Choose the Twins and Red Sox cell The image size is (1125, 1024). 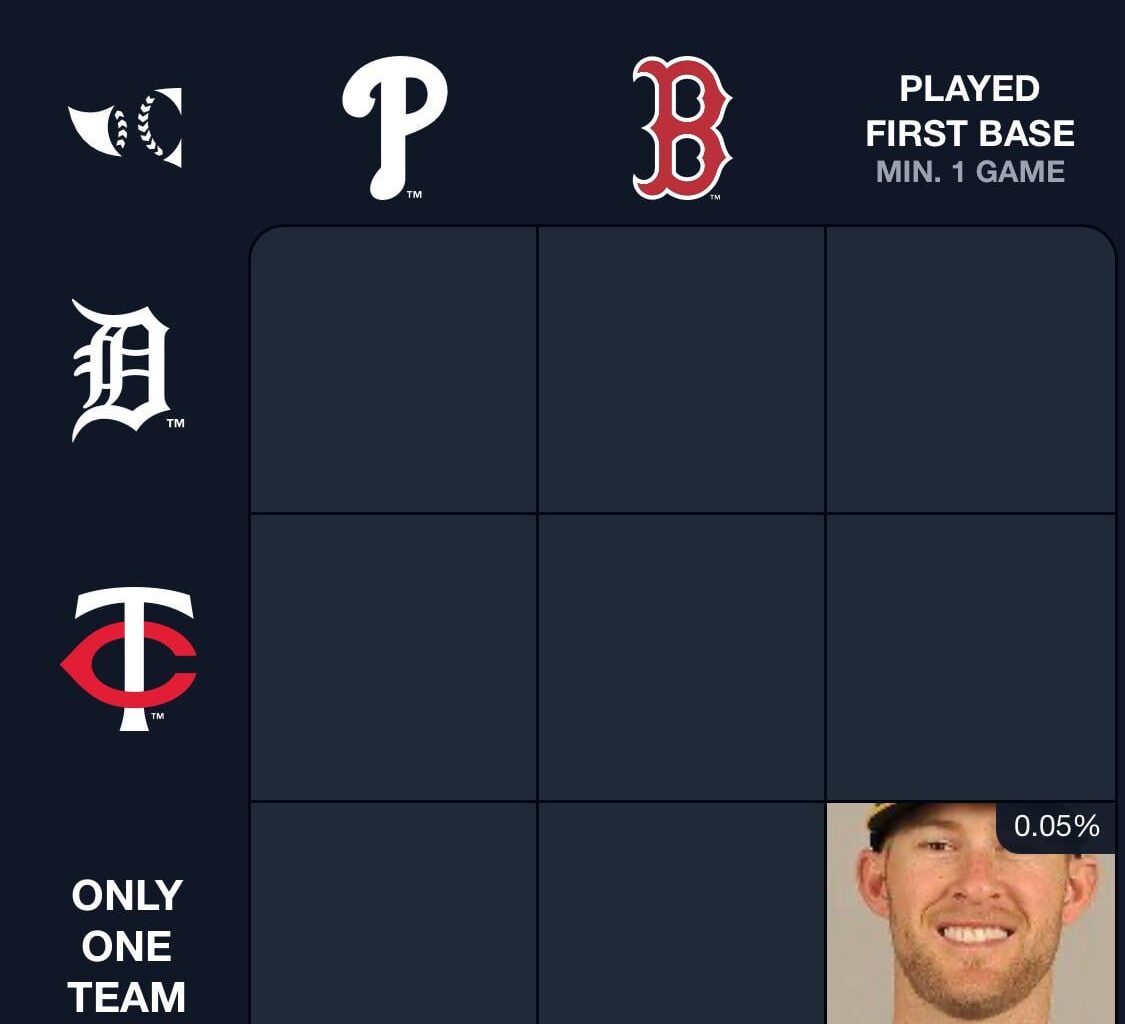(x=681, y=658)
